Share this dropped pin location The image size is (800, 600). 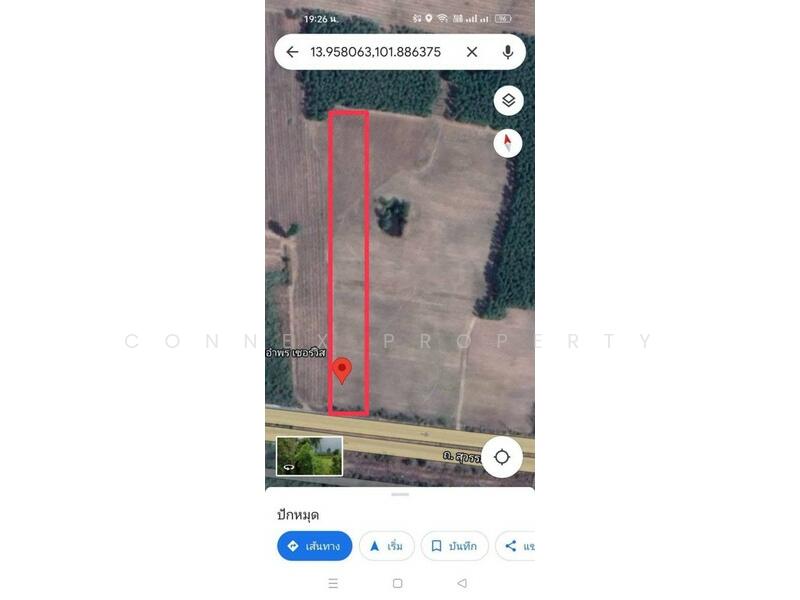coord(516,546)
